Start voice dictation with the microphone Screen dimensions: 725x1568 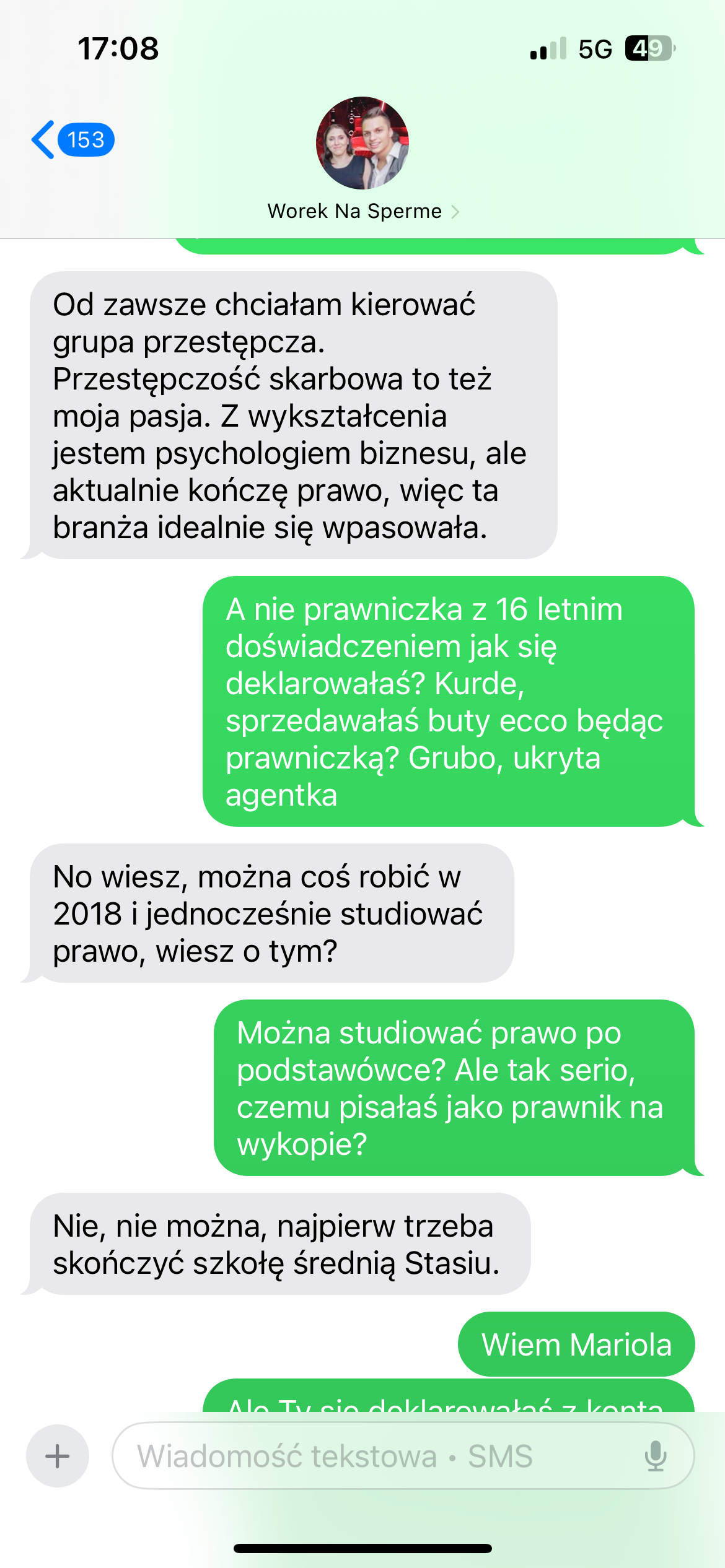click(655, 1456)
